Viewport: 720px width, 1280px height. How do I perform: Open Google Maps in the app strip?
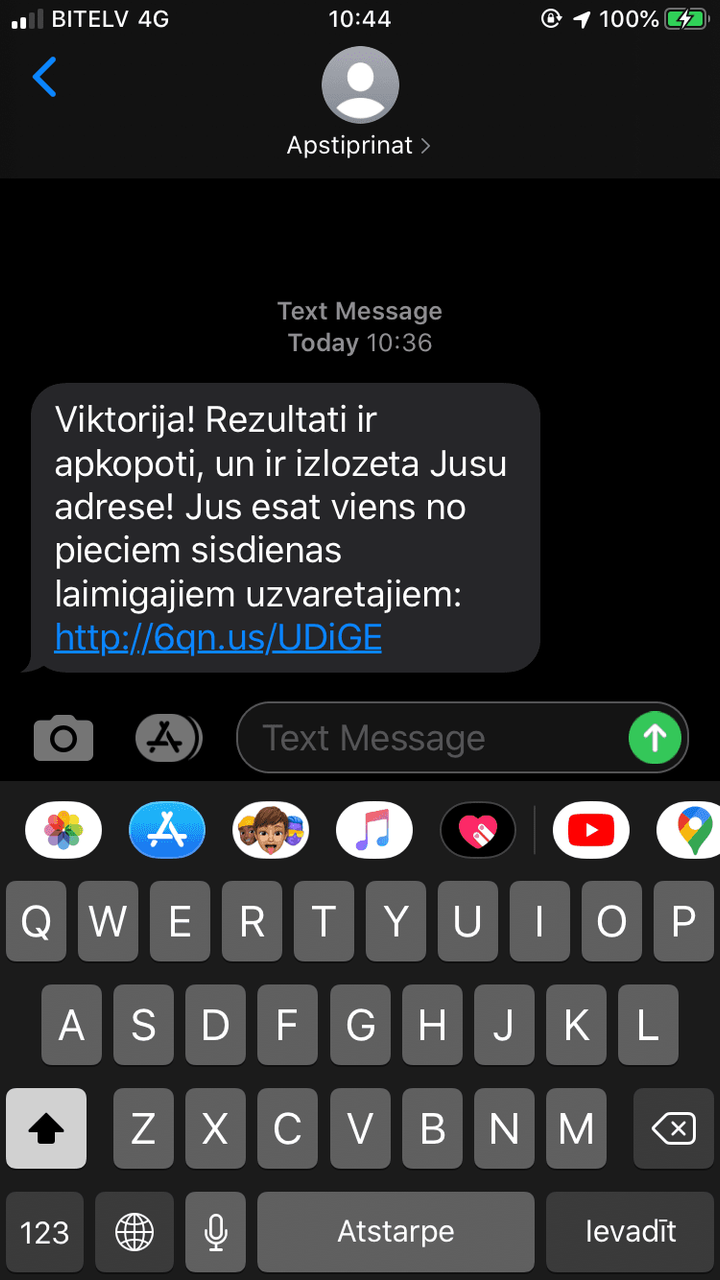[x=690, y=830]
